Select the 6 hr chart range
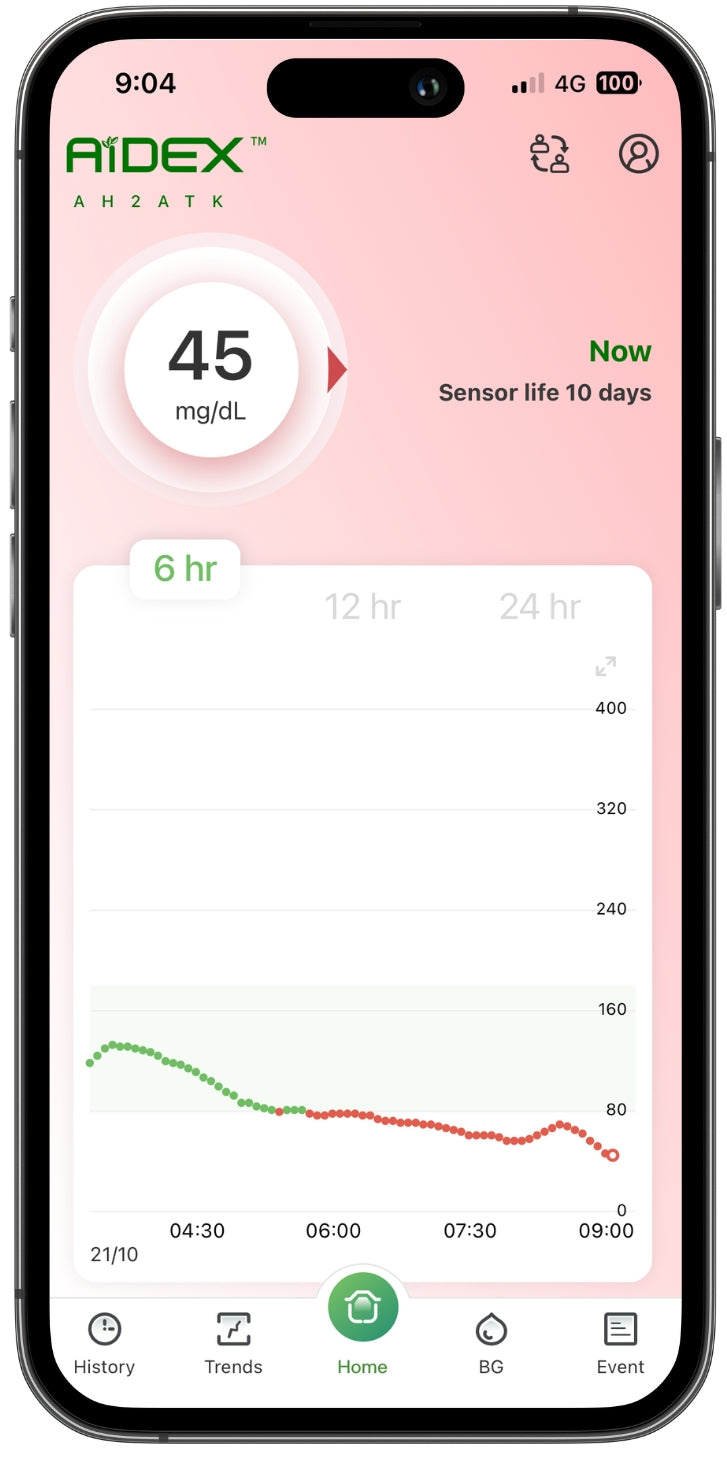 coord(185,569)
